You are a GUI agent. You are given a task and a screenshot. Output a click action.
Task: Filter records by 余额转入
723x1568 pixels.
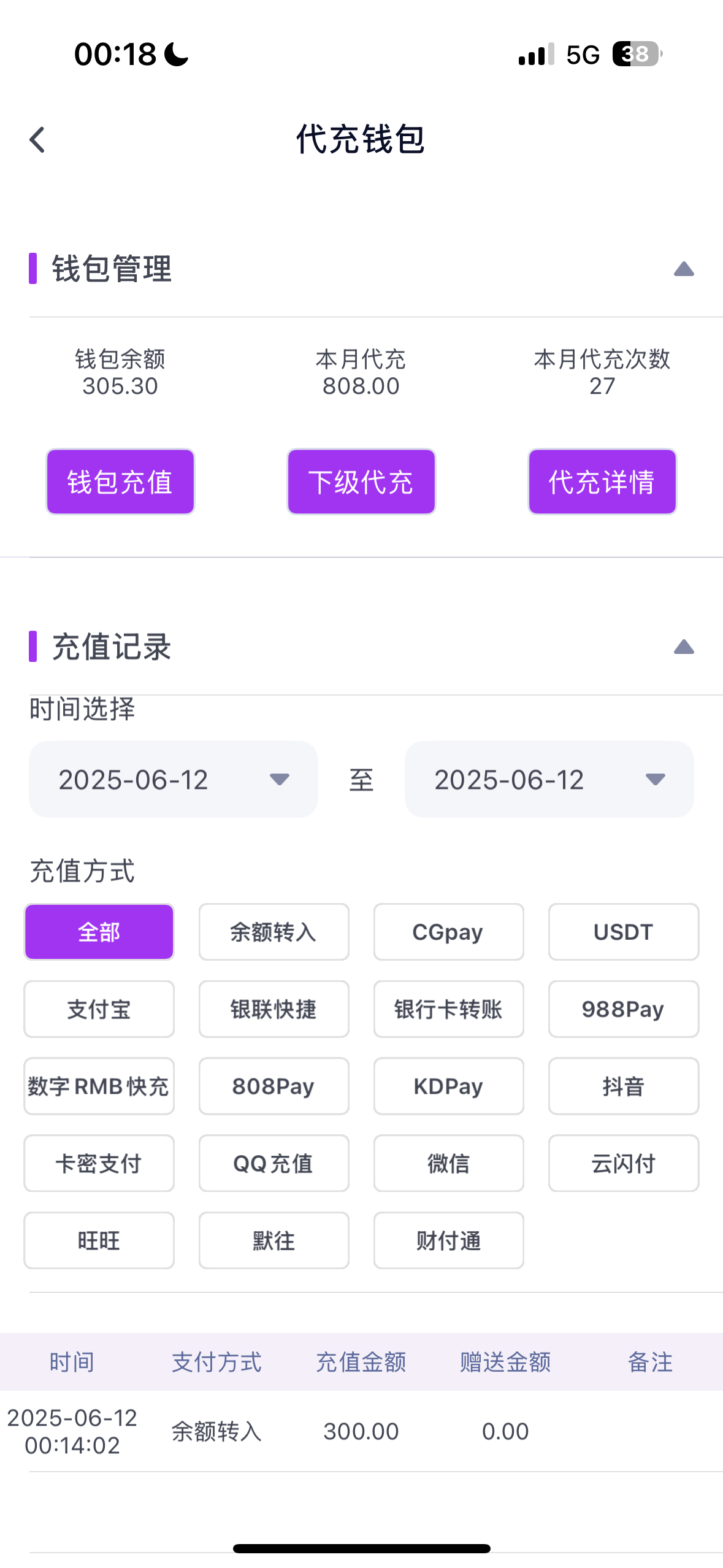(x=274, y=932)
